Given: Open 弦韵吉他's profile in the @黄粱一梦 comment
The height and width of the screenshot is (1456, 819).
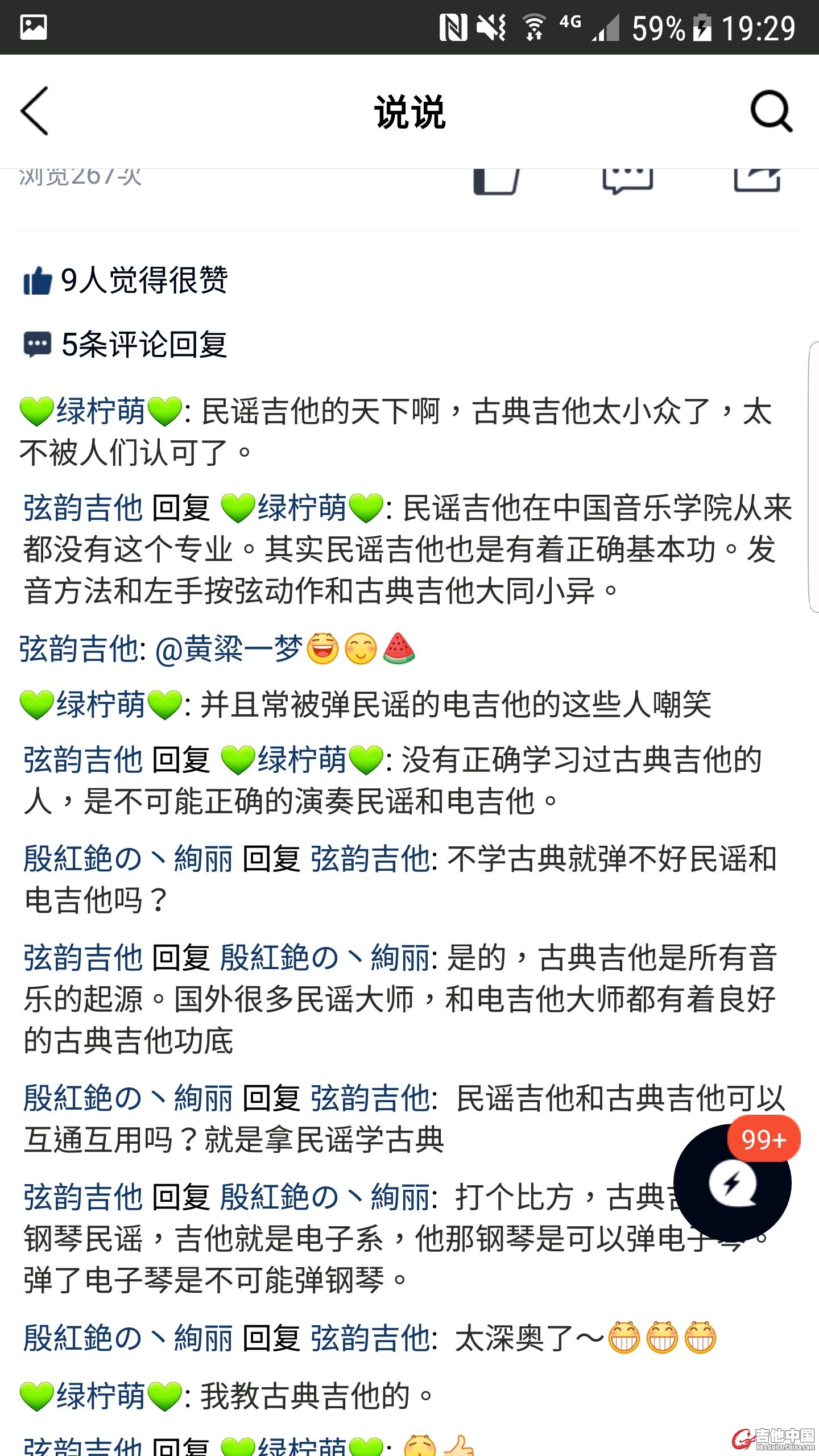Looking at the screenshot, I should (x=80, y=650).
